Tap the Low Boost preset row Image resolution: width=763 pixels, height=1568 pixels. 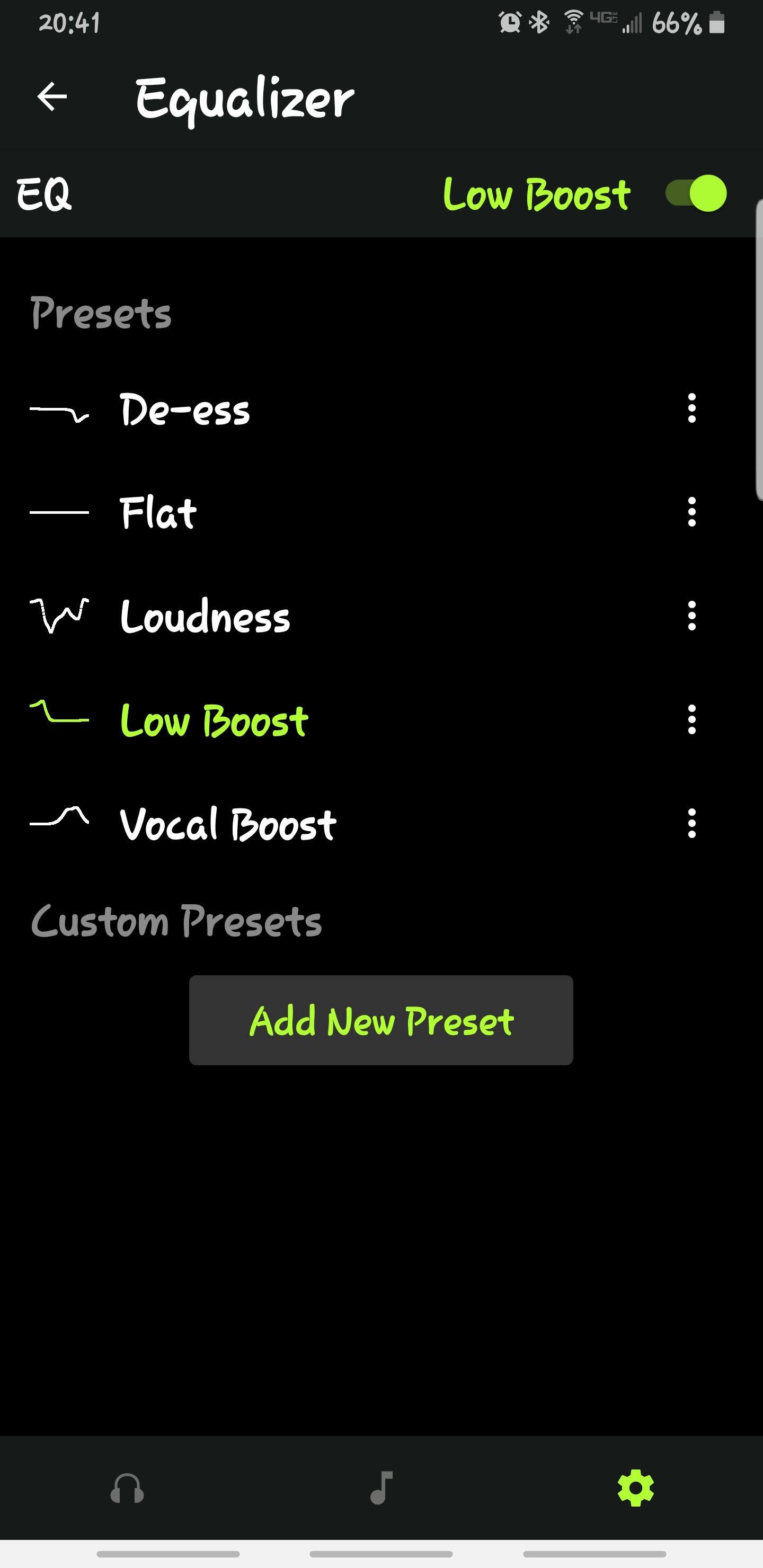click(214, 720)
